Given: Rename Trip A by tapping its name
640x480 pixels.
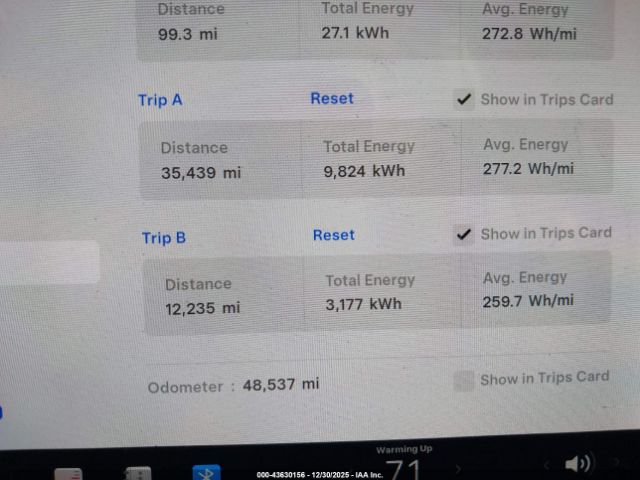Looking at the screenshot, I should (160, 100).
